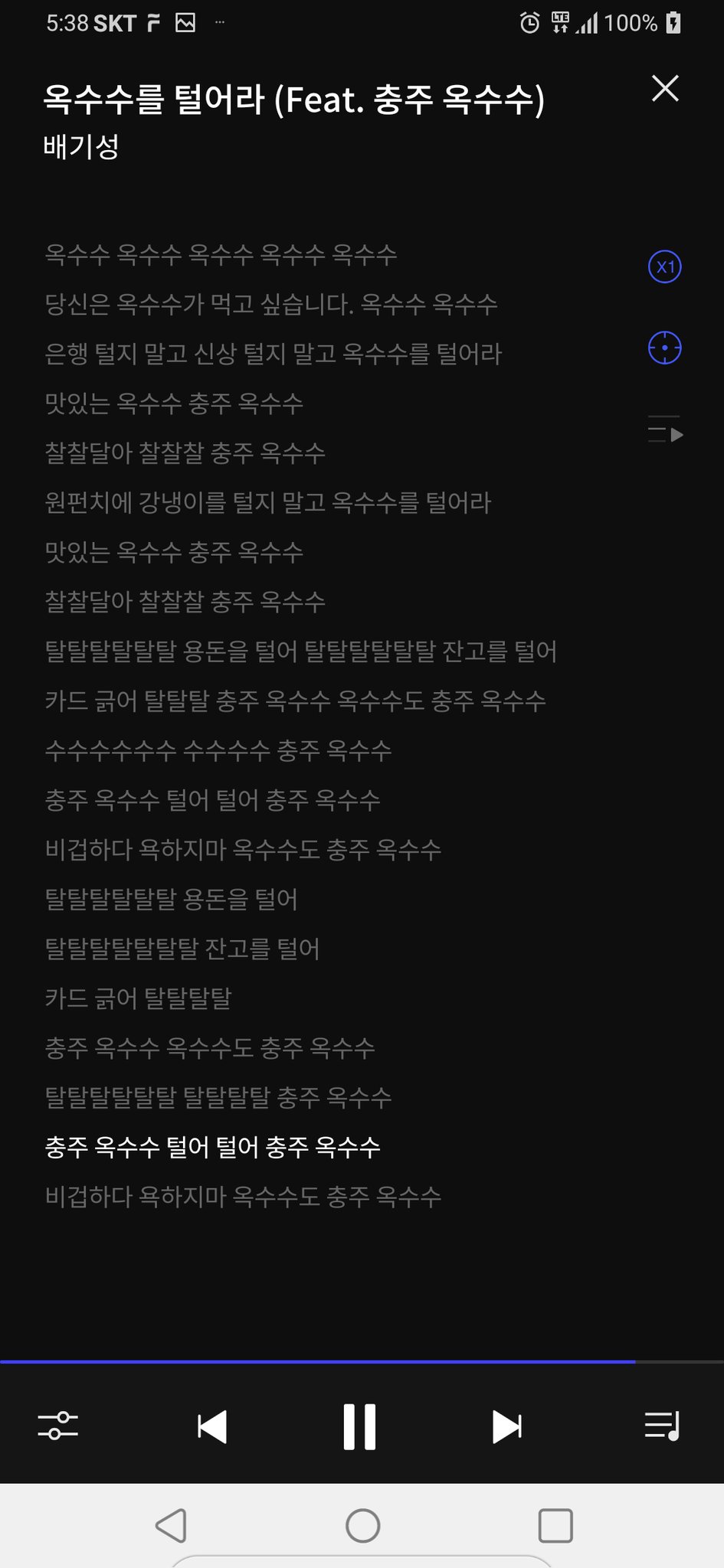724x1568 pixels.
Task: Toggle lyric auto-scroll playback icon
Action: 665,430
